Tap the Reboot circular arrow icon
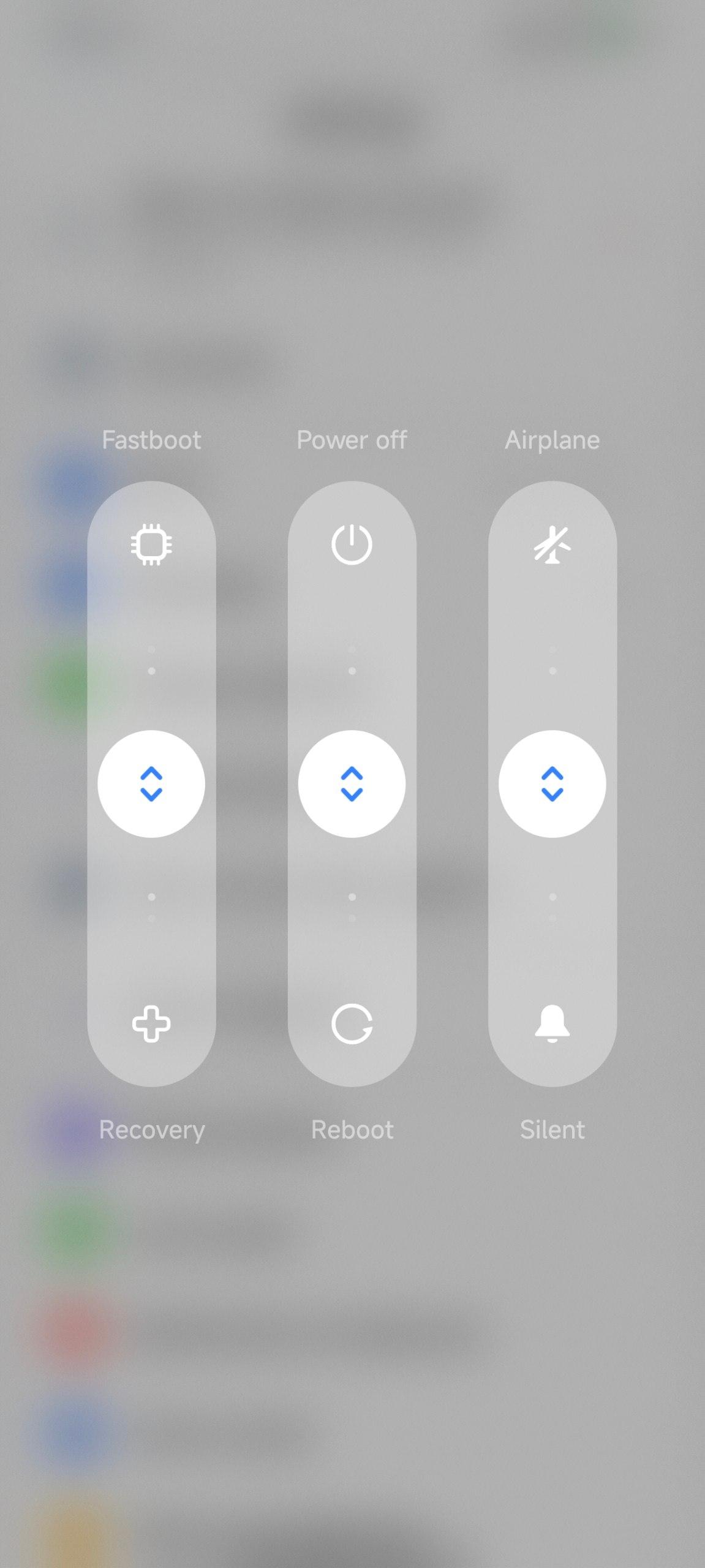Viewport: 705px width, 1568px height. click(352, 1023)
